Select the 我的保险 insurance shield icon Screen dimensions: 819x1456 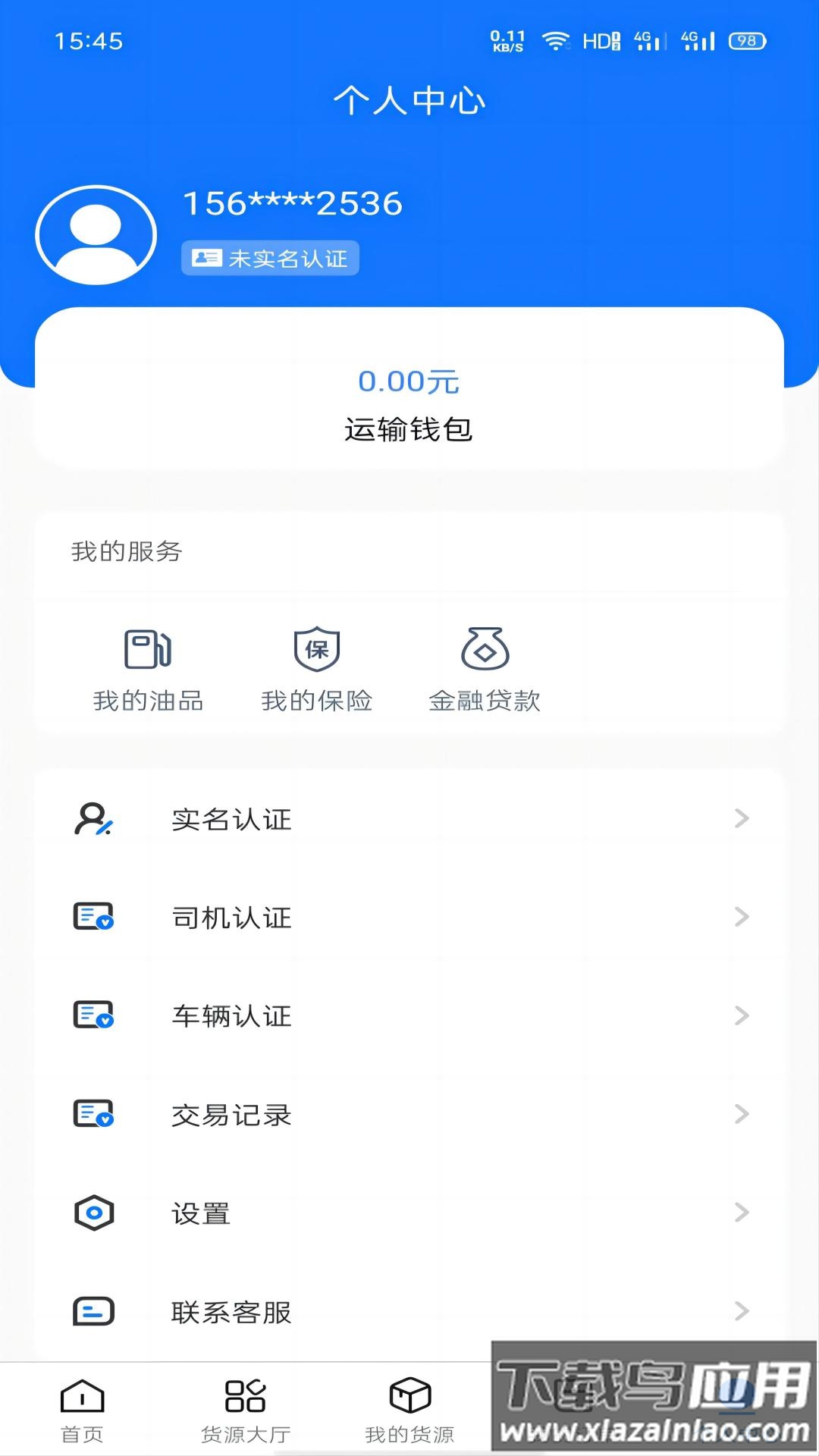[316, 651]
